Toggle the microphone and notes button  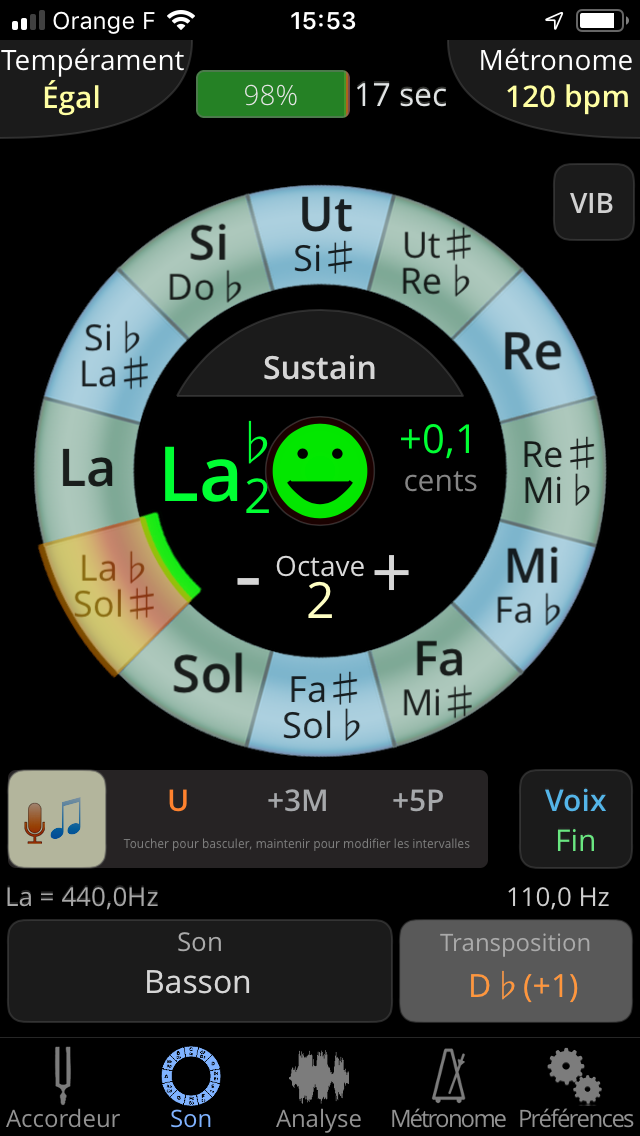coord(57,818)
